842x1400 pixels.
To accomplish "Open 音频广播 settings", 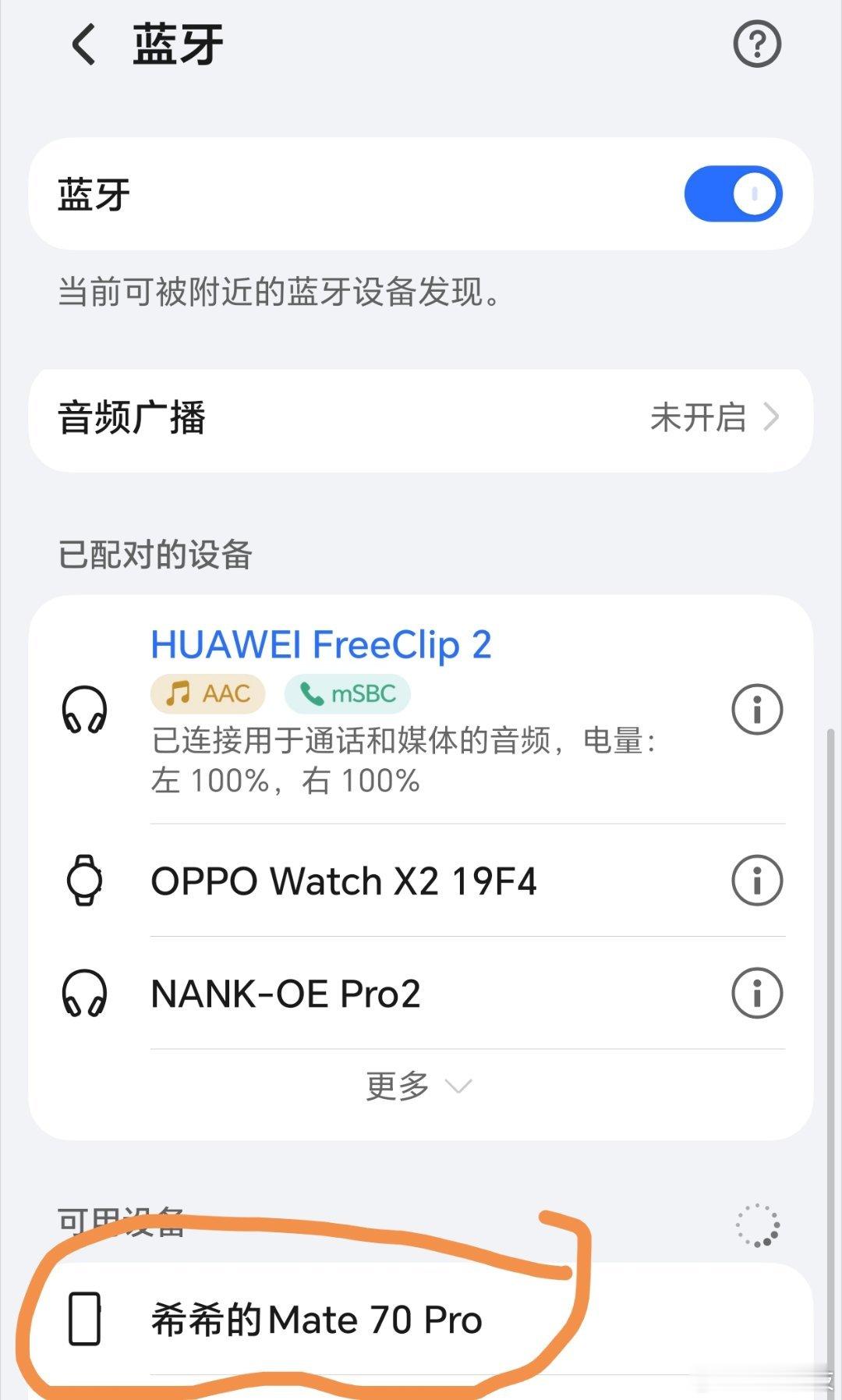I will tap(421, 418).
